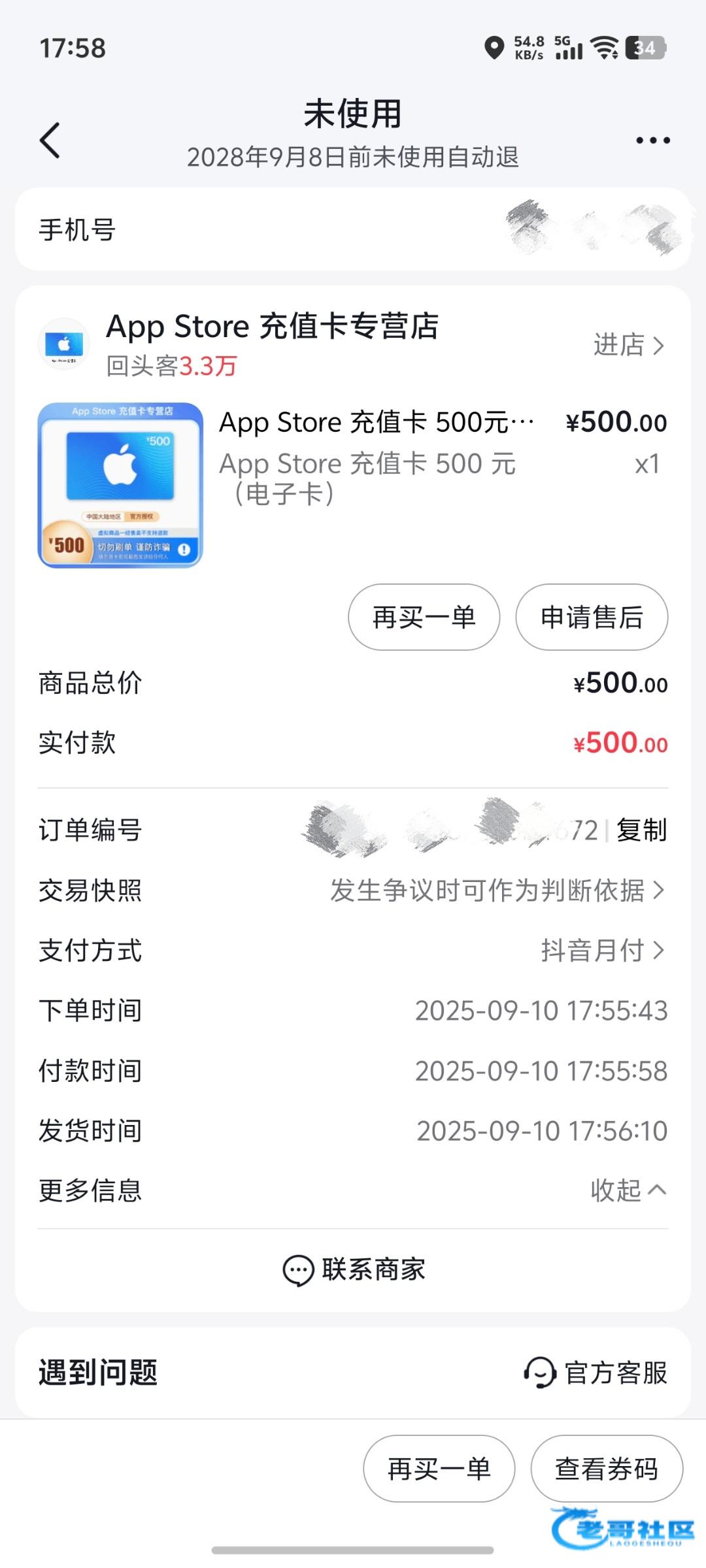Go back using the top-left arrow

(x=50, y=140)
